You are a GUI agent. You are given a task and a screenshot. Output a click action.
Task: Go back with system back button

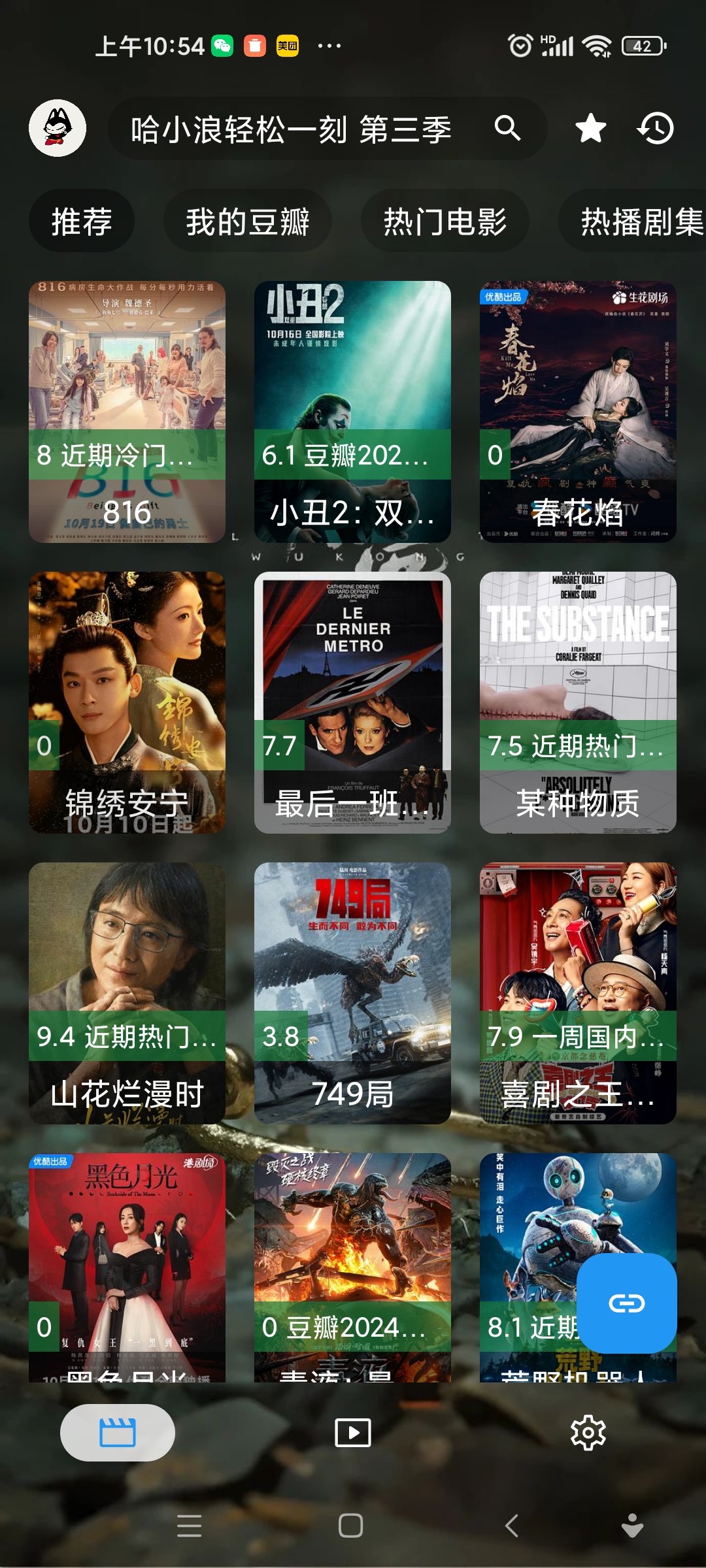click(x=512, y=1526)
